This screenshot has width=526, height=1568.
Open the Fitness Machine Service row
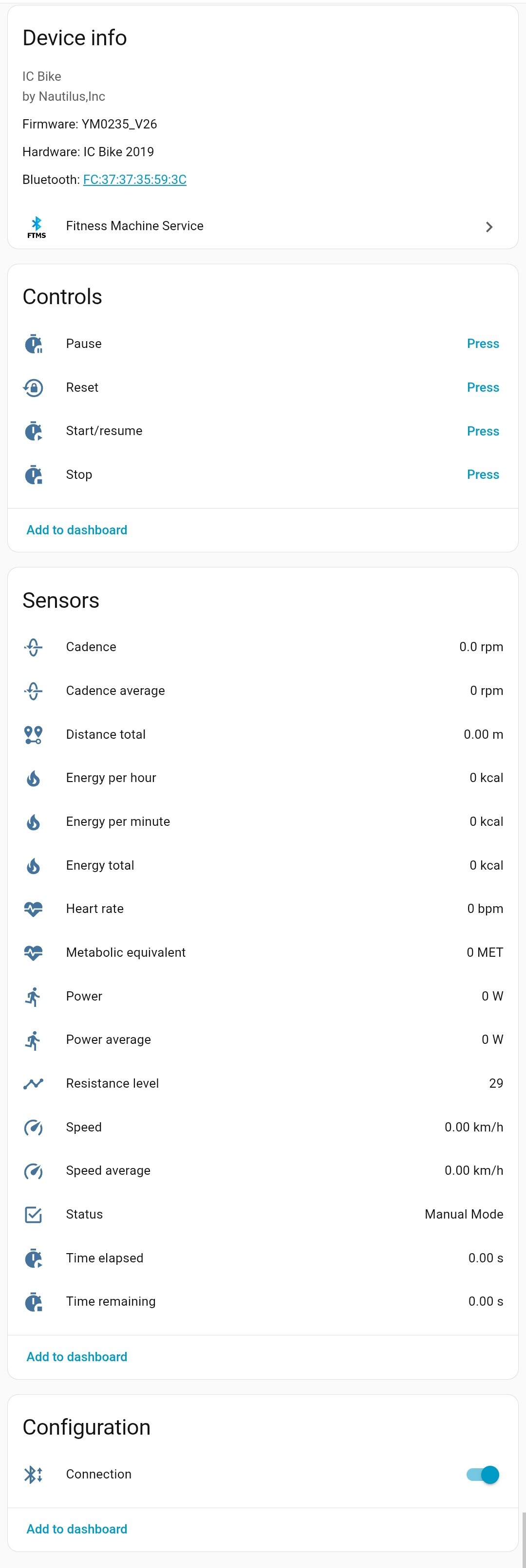tap(262, 226)
